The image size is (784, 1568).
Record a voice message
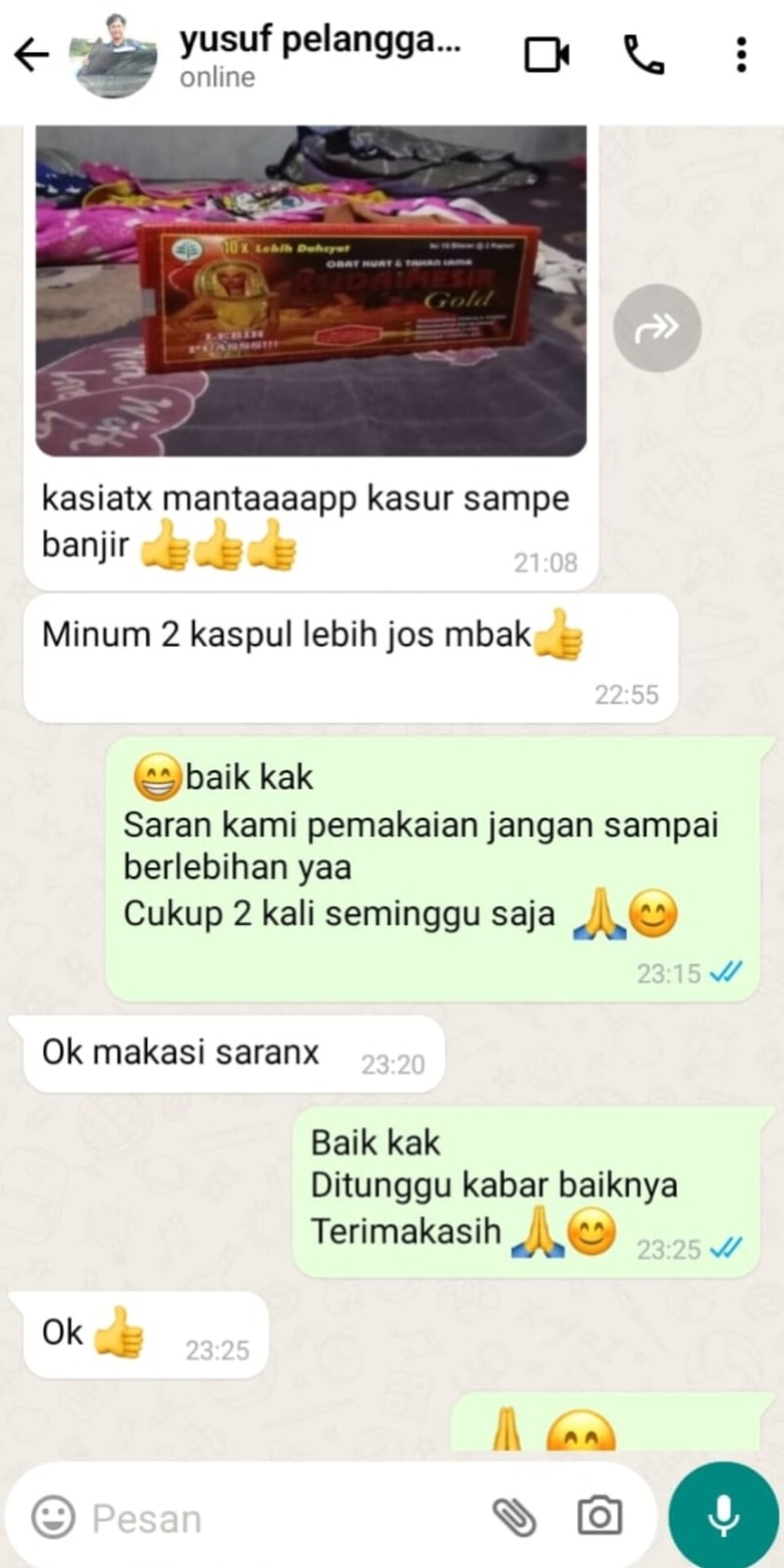point(723,1515)
